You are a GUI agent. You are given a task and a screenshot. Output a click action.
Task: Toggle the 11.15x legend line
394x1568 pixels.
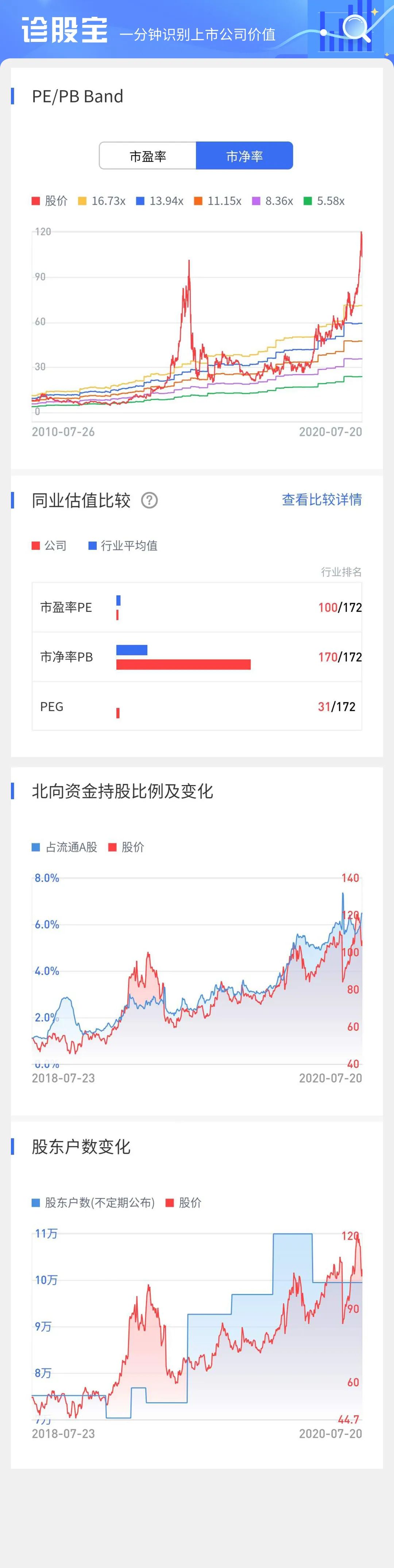[217, 201]
